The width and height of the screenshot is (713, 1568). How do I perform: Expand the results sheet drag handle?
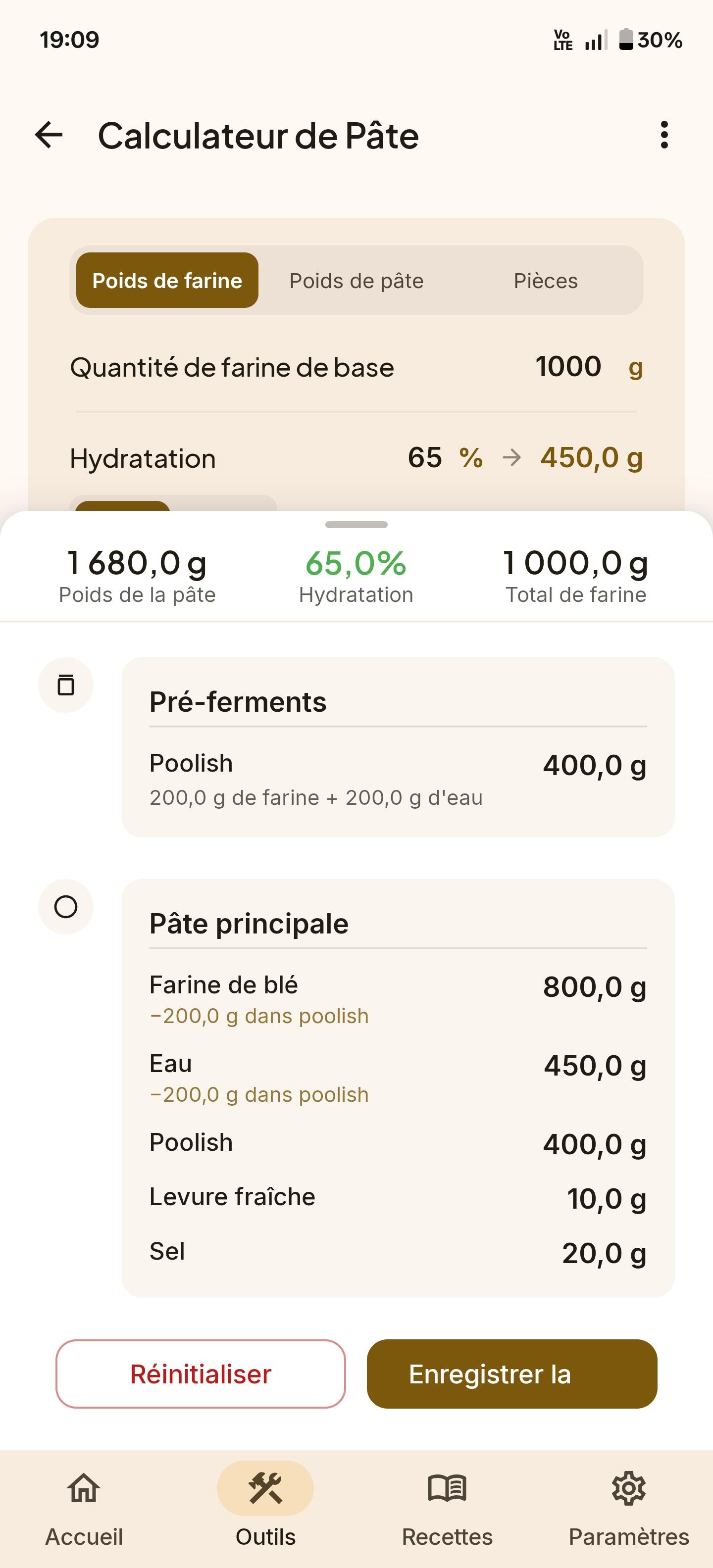(356, 524)
